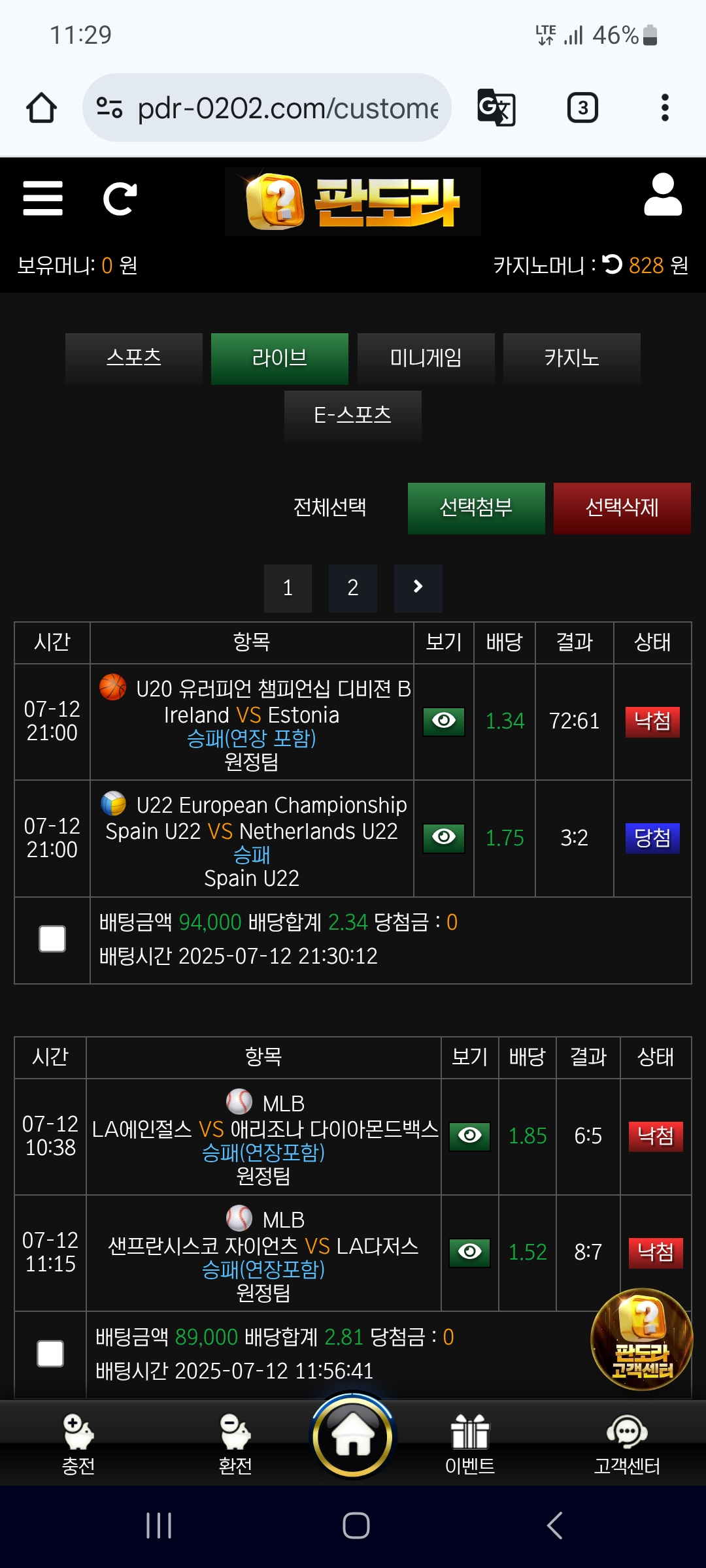The height and width of the screenshot is (1568, 706).
Task: Switch to the 미니게임 tab
Action: pyautogui.click(x=426, y=358)
